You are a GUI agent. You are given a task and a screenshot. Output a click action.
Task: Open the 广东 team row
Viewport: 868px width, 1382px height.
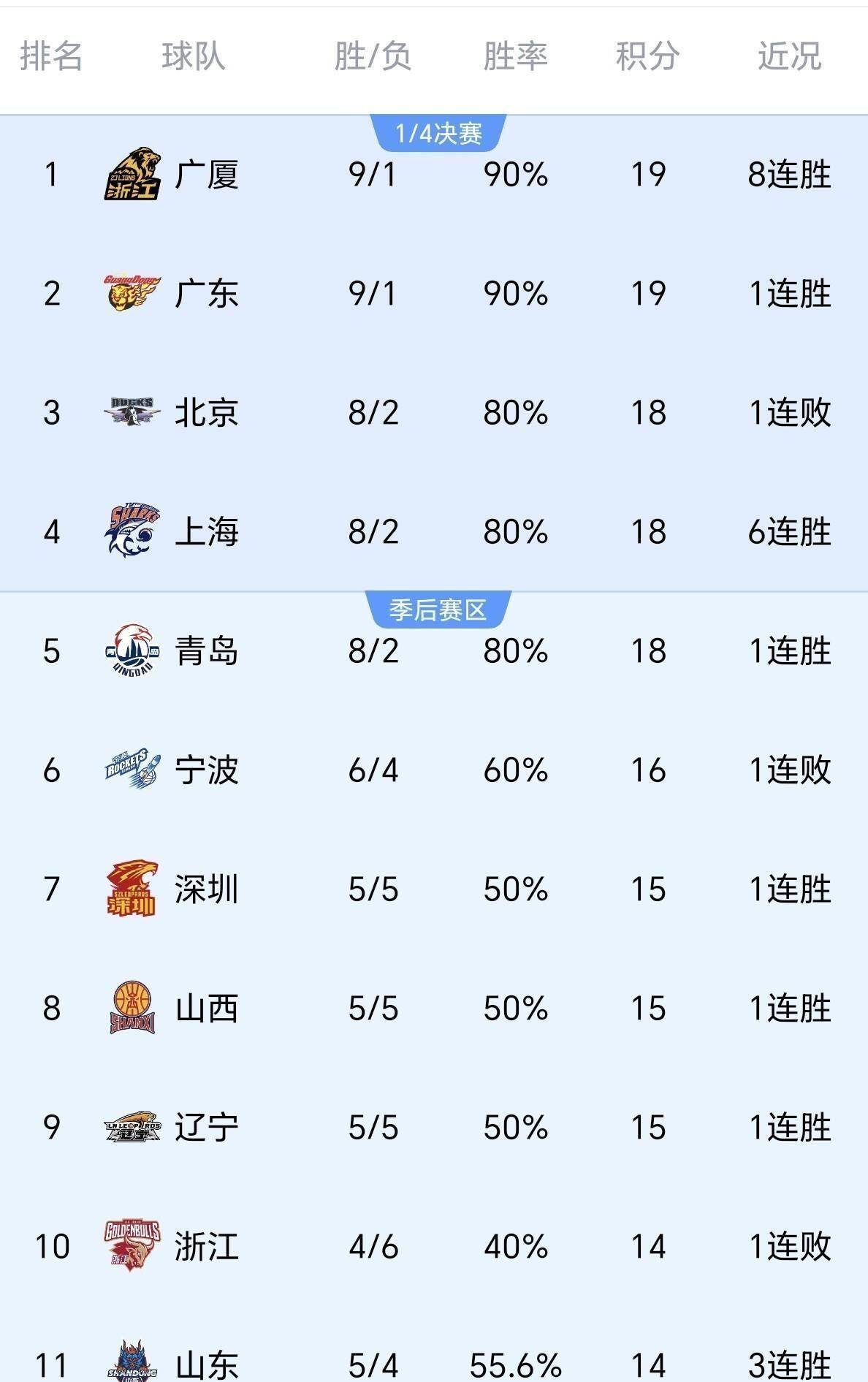coord(207,294)
